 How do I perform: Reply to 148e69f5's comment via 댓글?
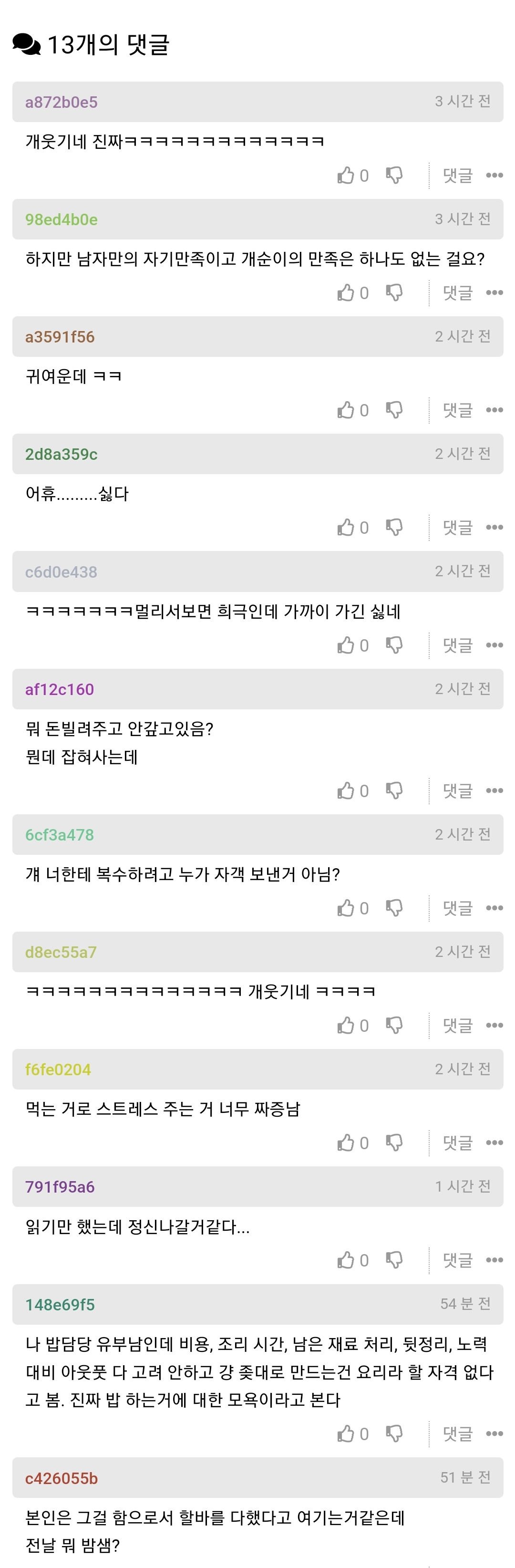[x=457, y=1434]
